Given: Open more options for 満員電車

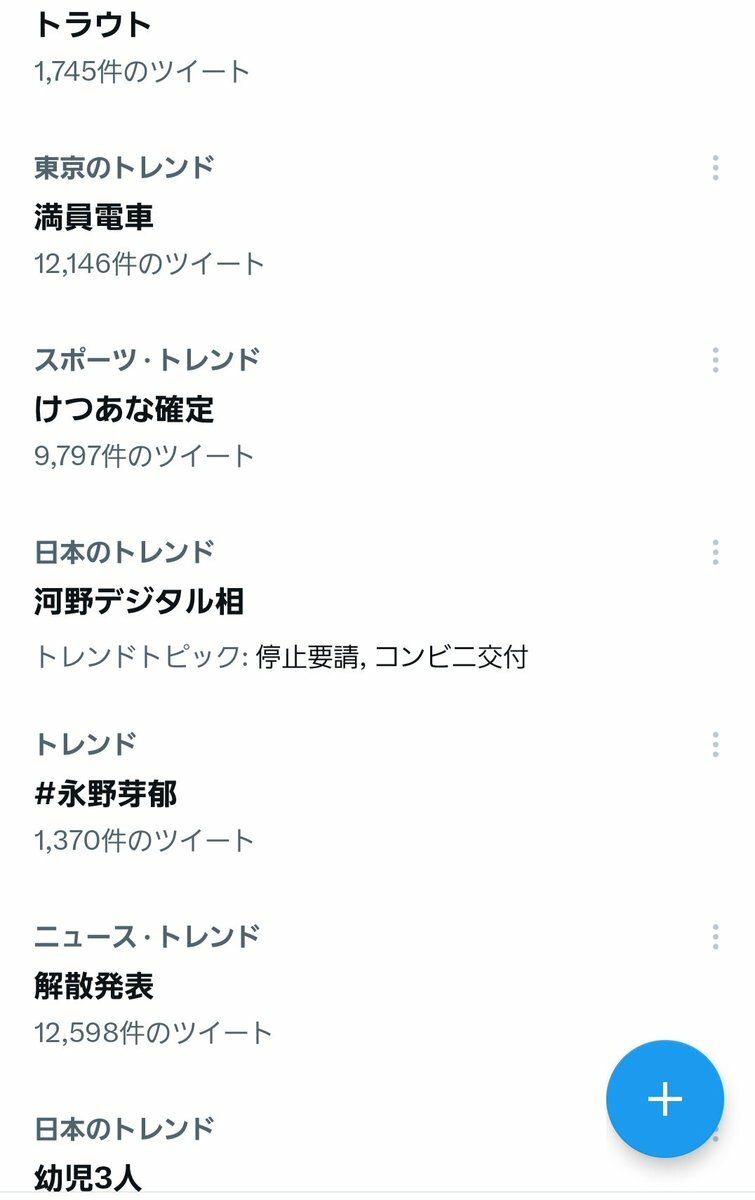Looking at the screenshot, I should click(715, 168).
